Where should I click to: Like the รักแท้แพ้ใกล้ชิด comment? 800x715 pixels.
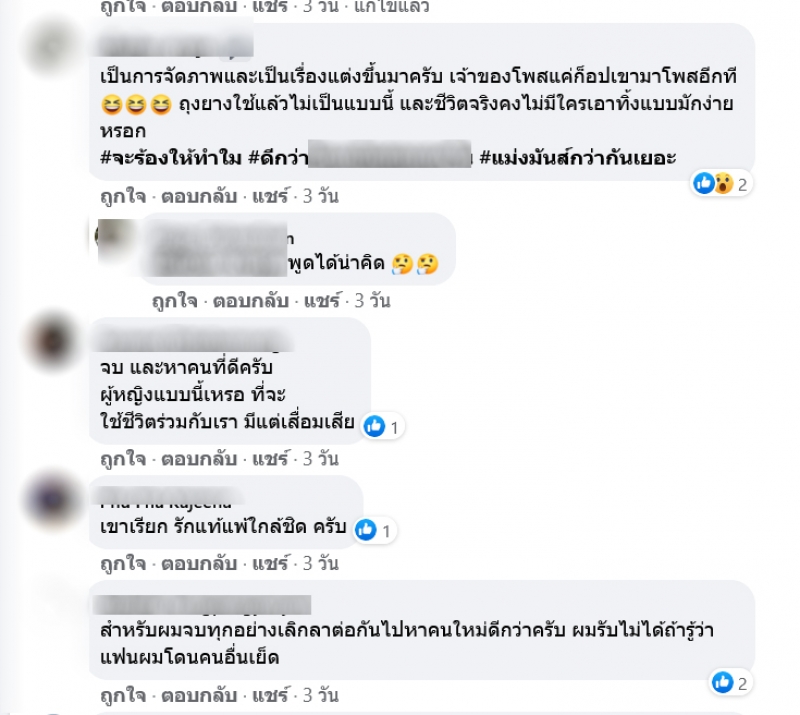coord(120,564)
